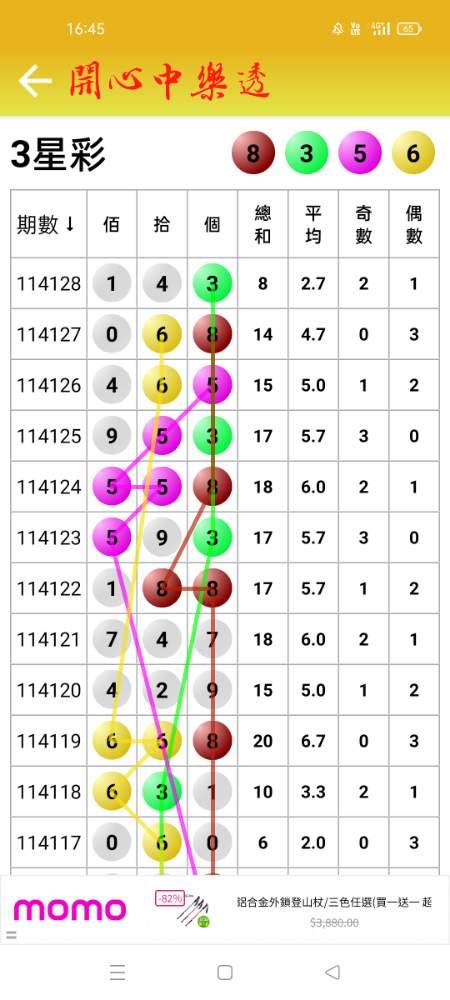Open the momo hiking pole ad banner
Screen dimensions: 450x1000
click(x=225, y=909)
